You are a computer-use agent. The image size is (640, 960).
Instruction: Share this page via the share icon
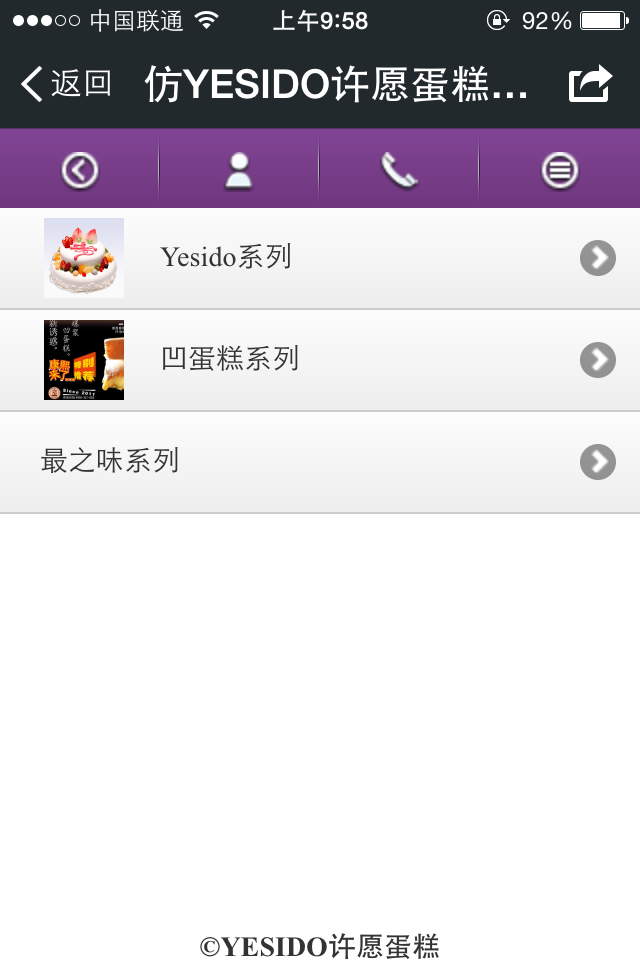tap(590, 84)
